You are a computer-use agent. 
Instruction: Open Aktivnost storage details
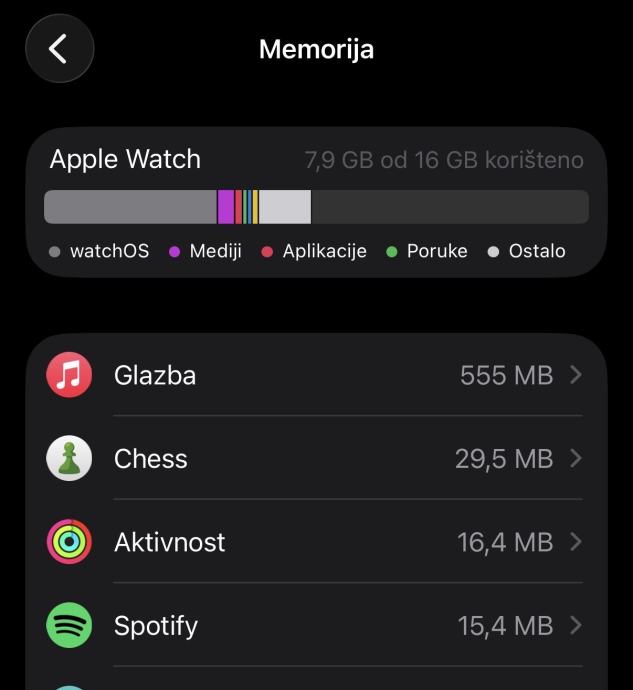[x=316, y=542]
